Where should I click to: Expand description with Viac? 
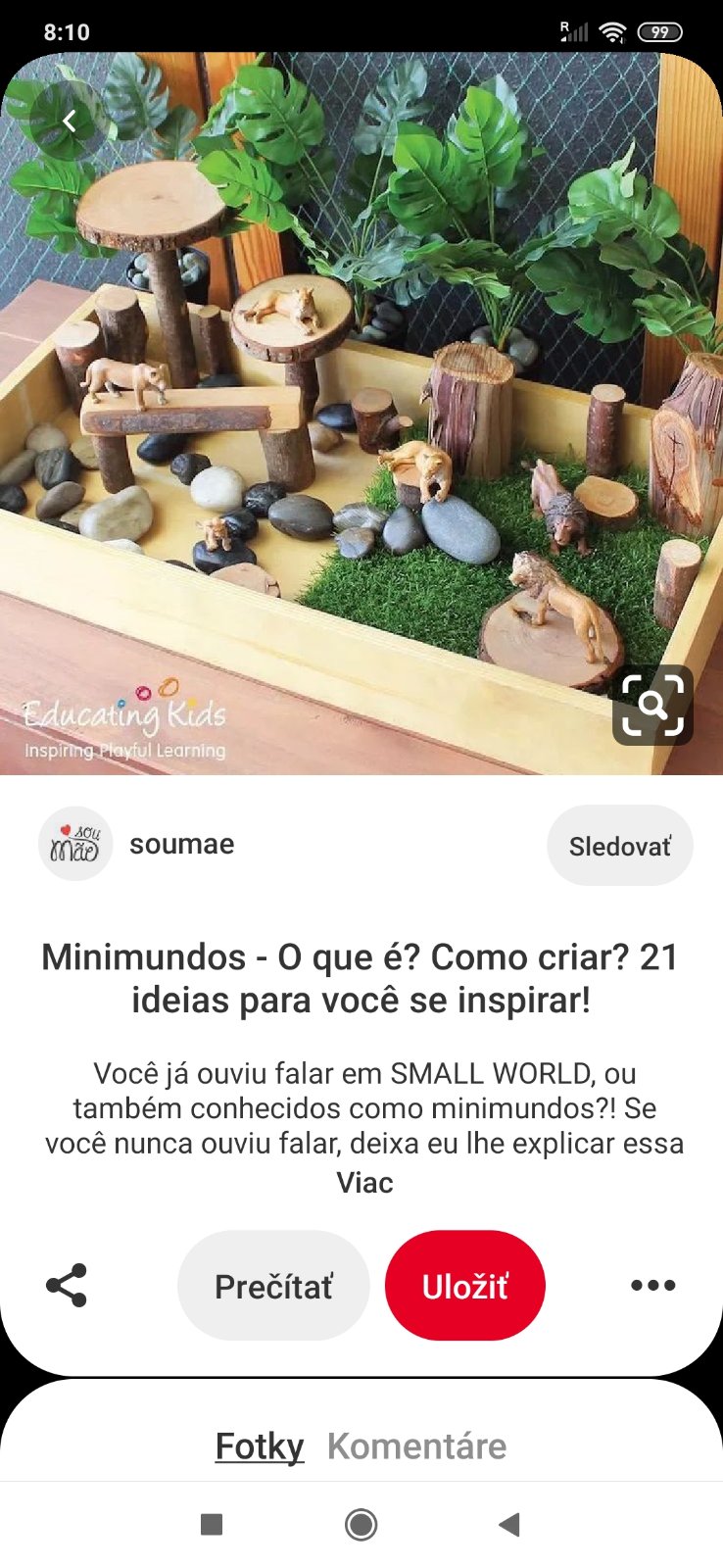point(364,1183)
